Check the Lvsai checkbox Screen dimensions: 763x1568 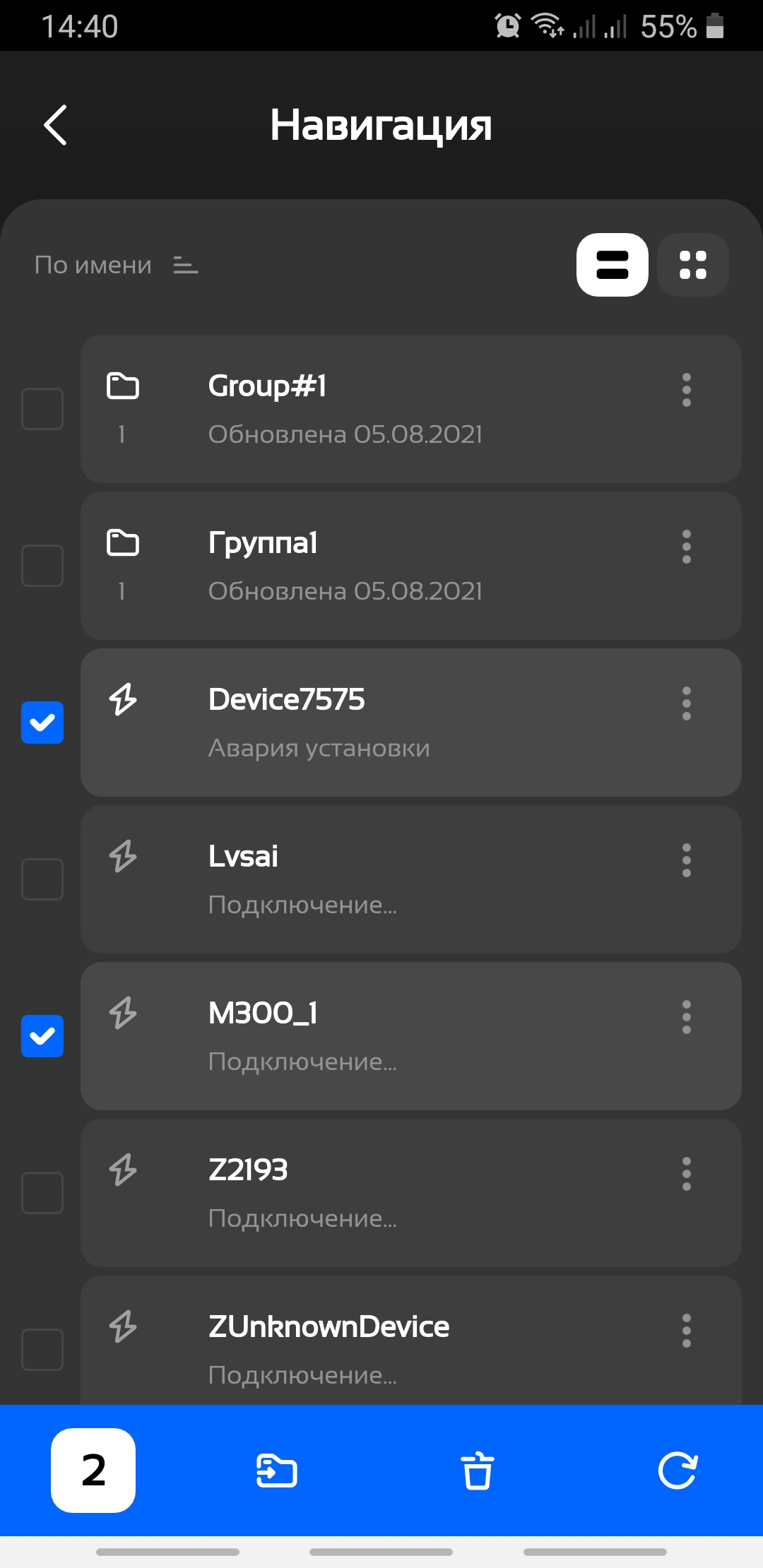click(x=42, y=879)
